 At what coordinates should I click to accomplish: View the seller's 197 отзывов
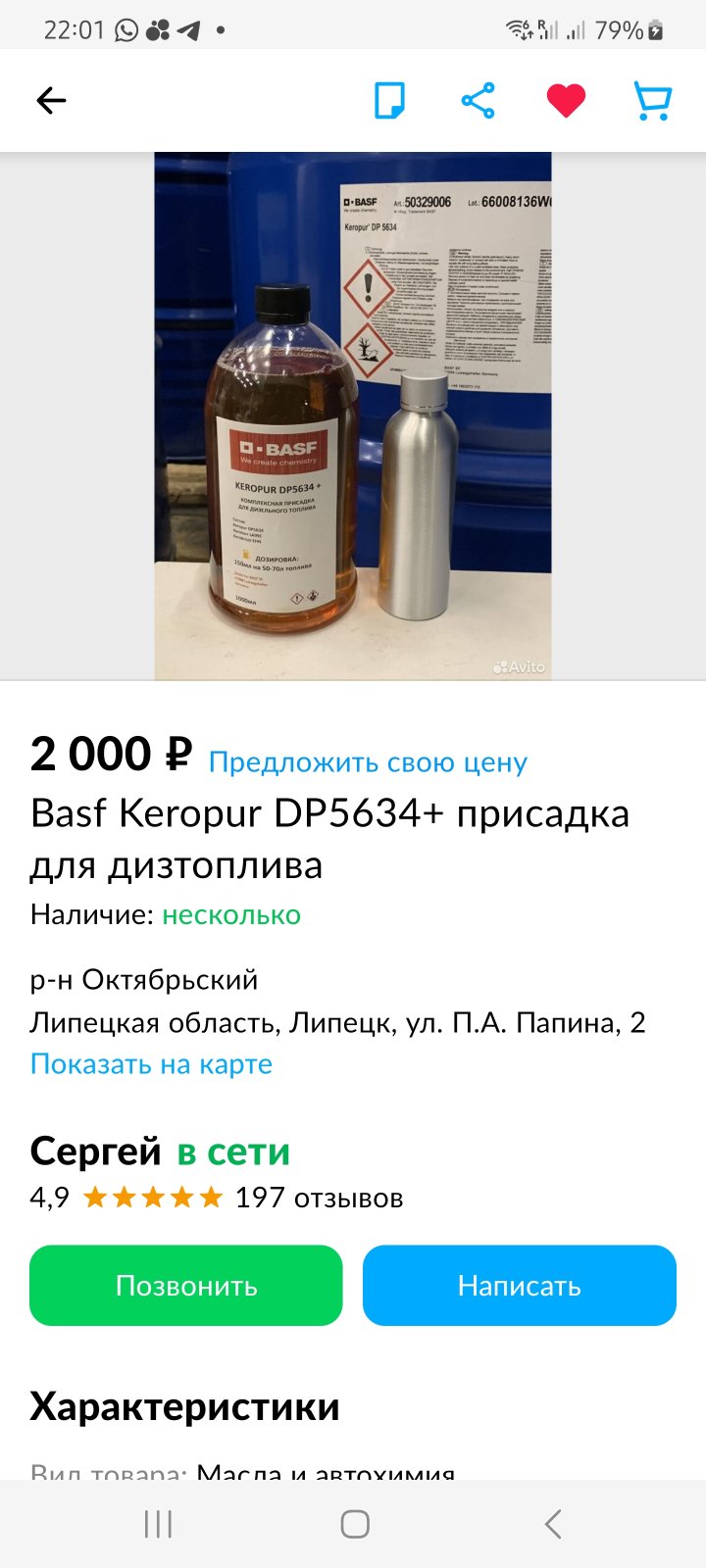pos(319,1198)
